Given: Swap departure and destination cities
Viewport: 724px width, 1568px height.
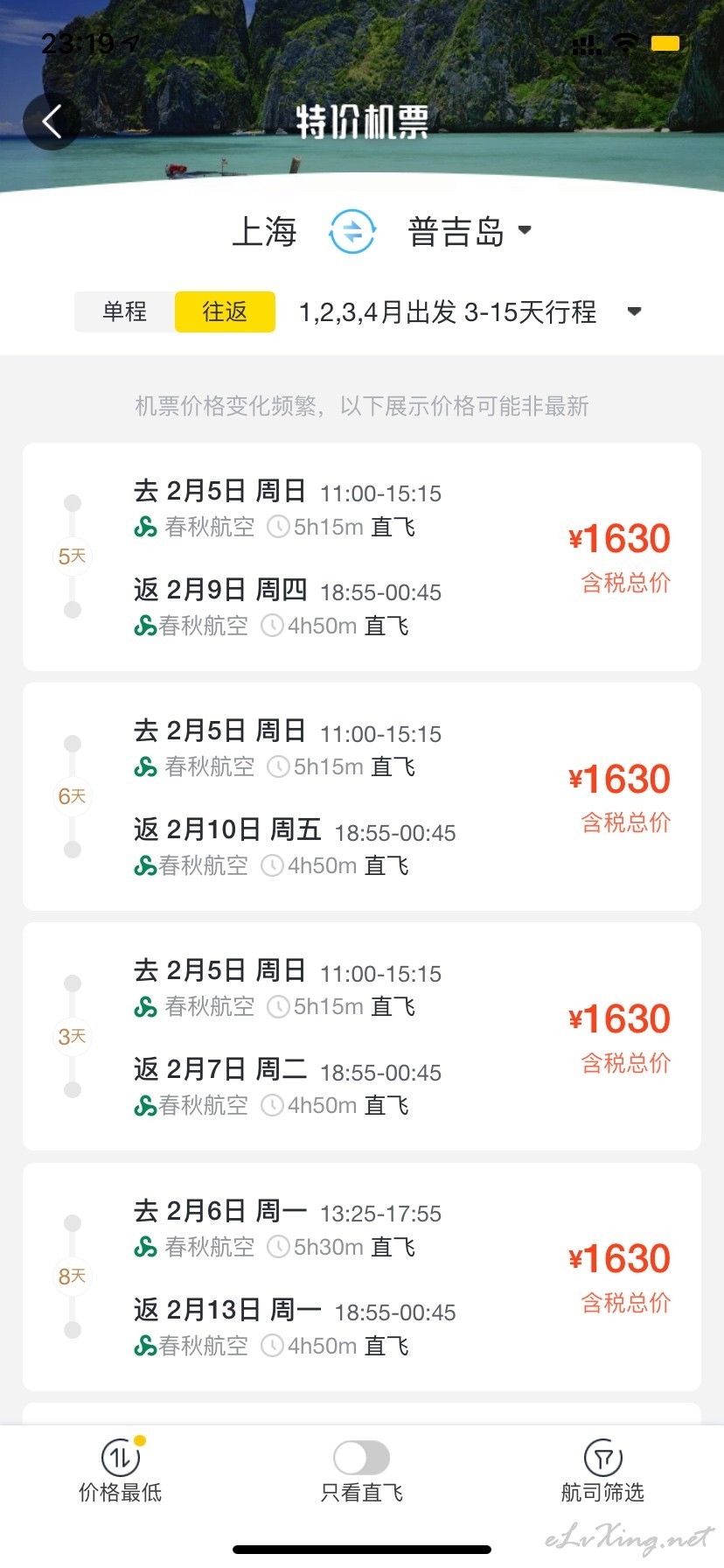Looking at the screenshot, I should click(352, 232).
